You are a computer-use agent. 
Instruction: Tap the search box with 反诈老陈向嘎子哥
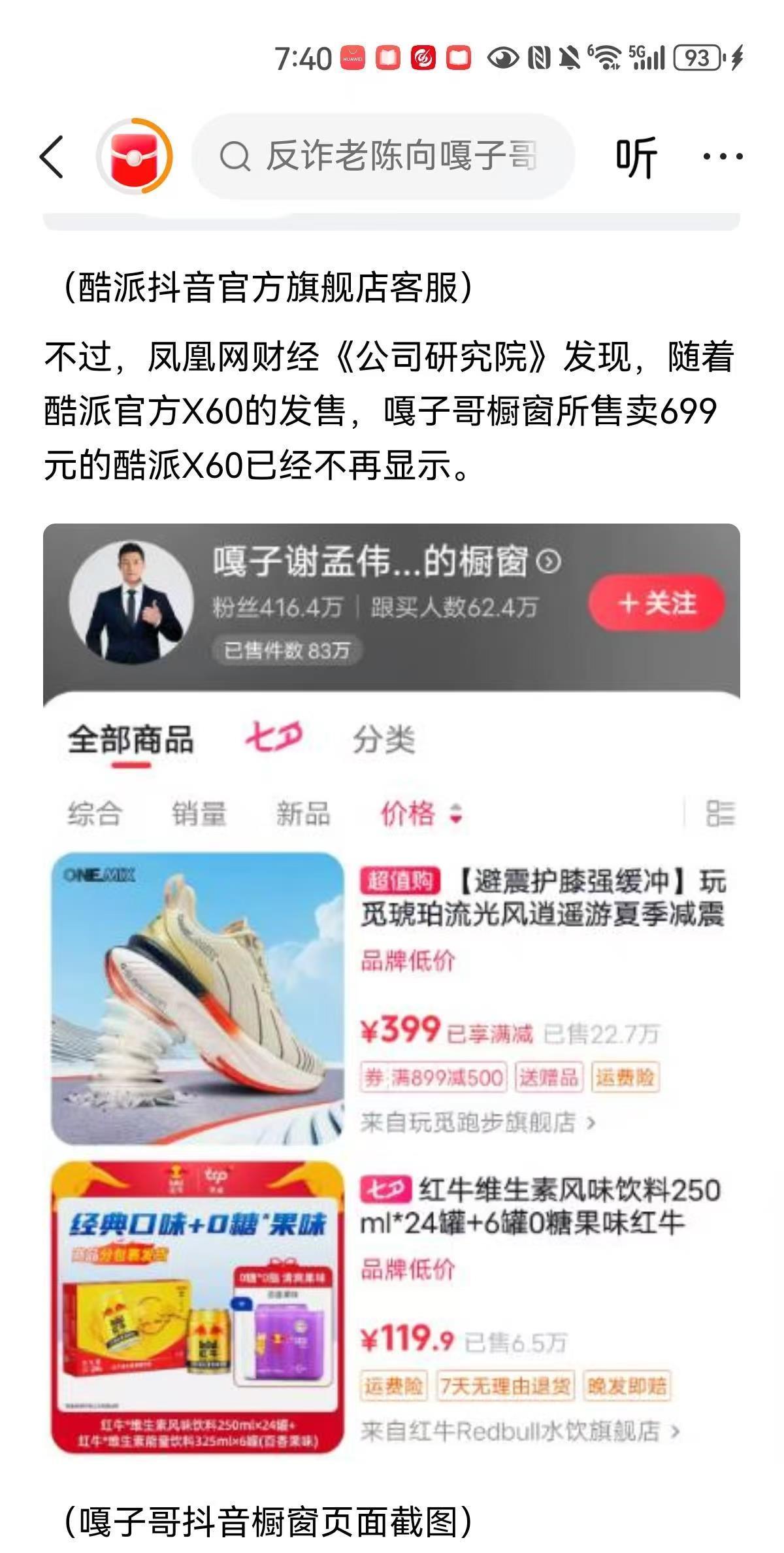pos(384,157)
